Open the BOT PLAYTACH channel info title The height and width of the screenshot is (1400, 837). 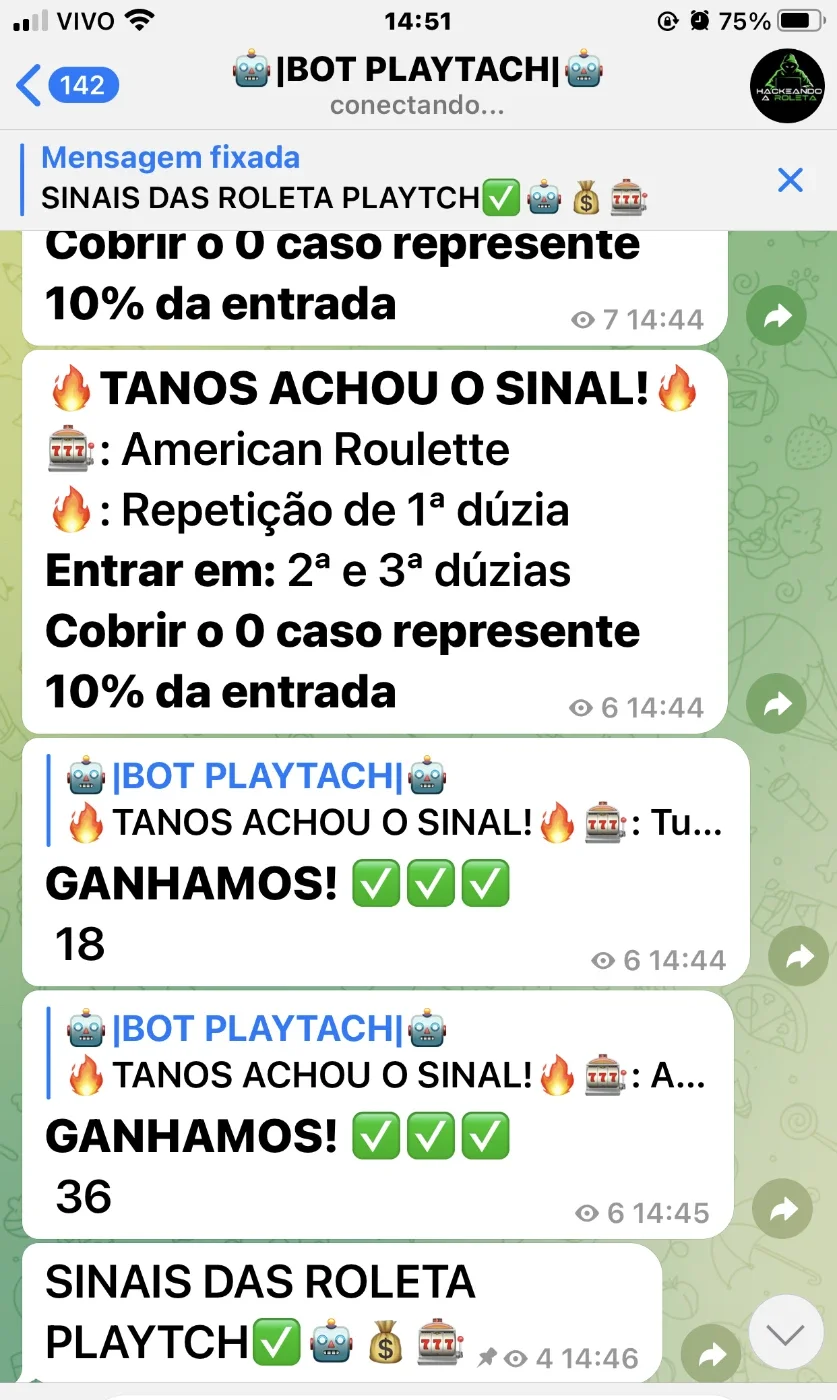417,70
